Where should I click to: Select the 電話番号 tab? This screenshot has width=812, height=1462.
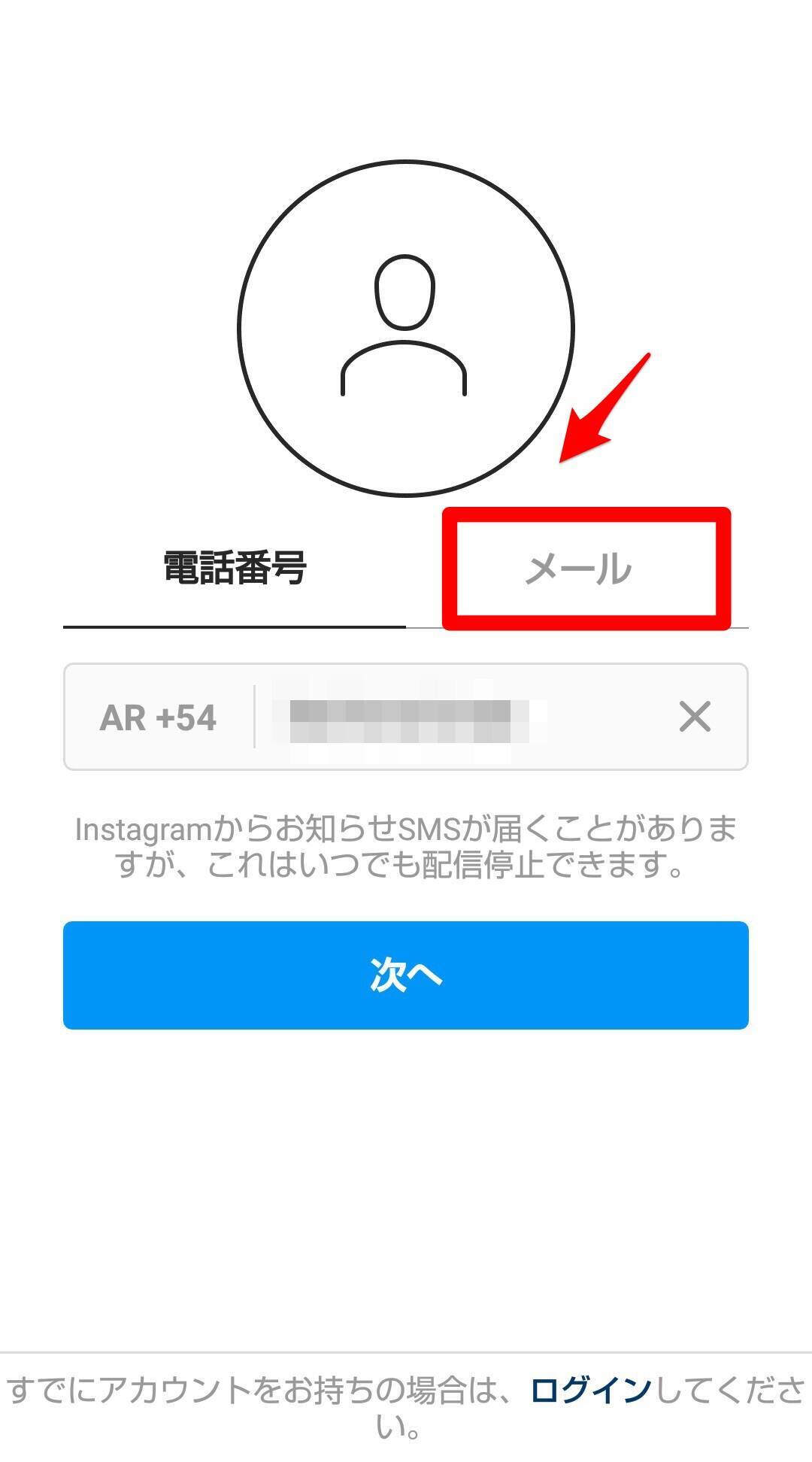pyautogui.click(x=235, y=569)
